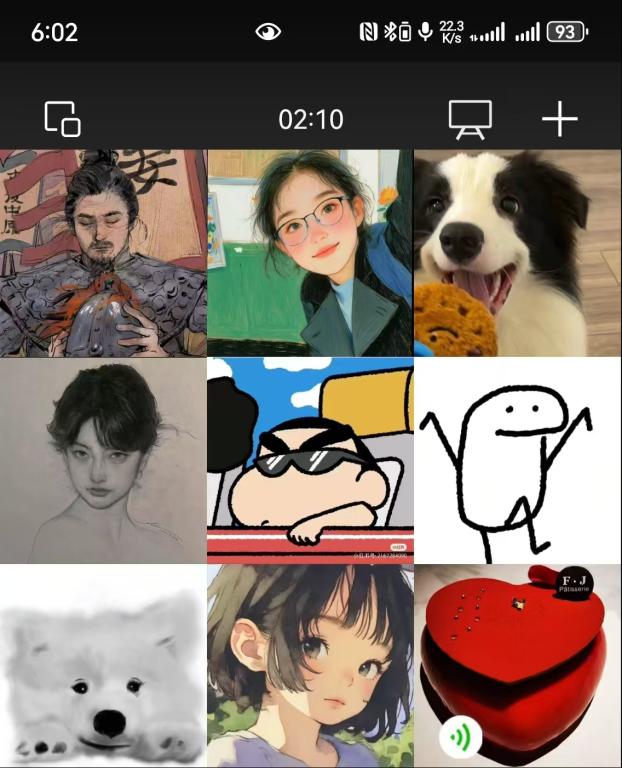Select the armored warrior painting tile
This screenshot has width=622, height=768.
click(x=102, y=253)
